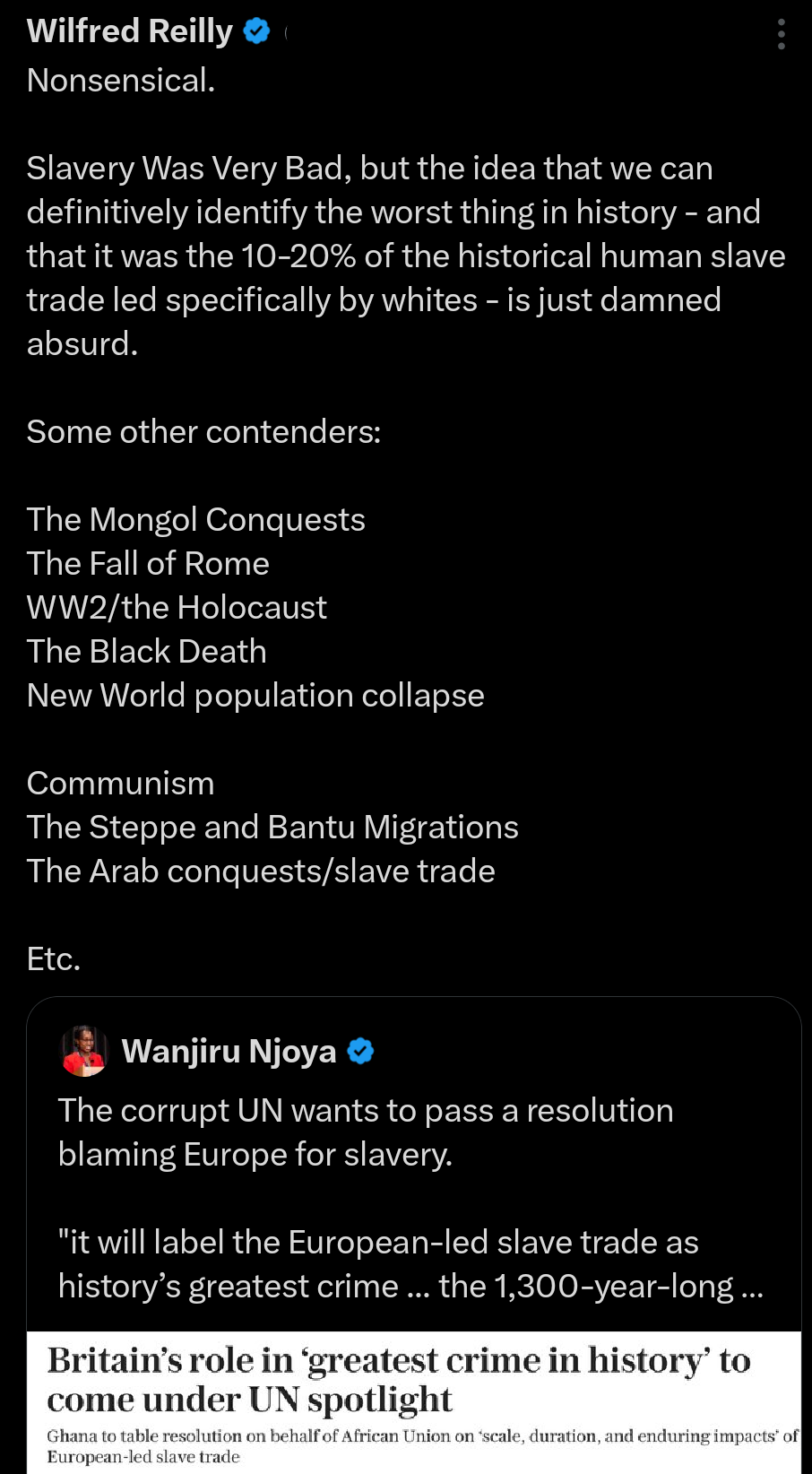Expand the truncated quote ending in ellipsis
Screen dimensions: 812x1474
[409, 1286]
